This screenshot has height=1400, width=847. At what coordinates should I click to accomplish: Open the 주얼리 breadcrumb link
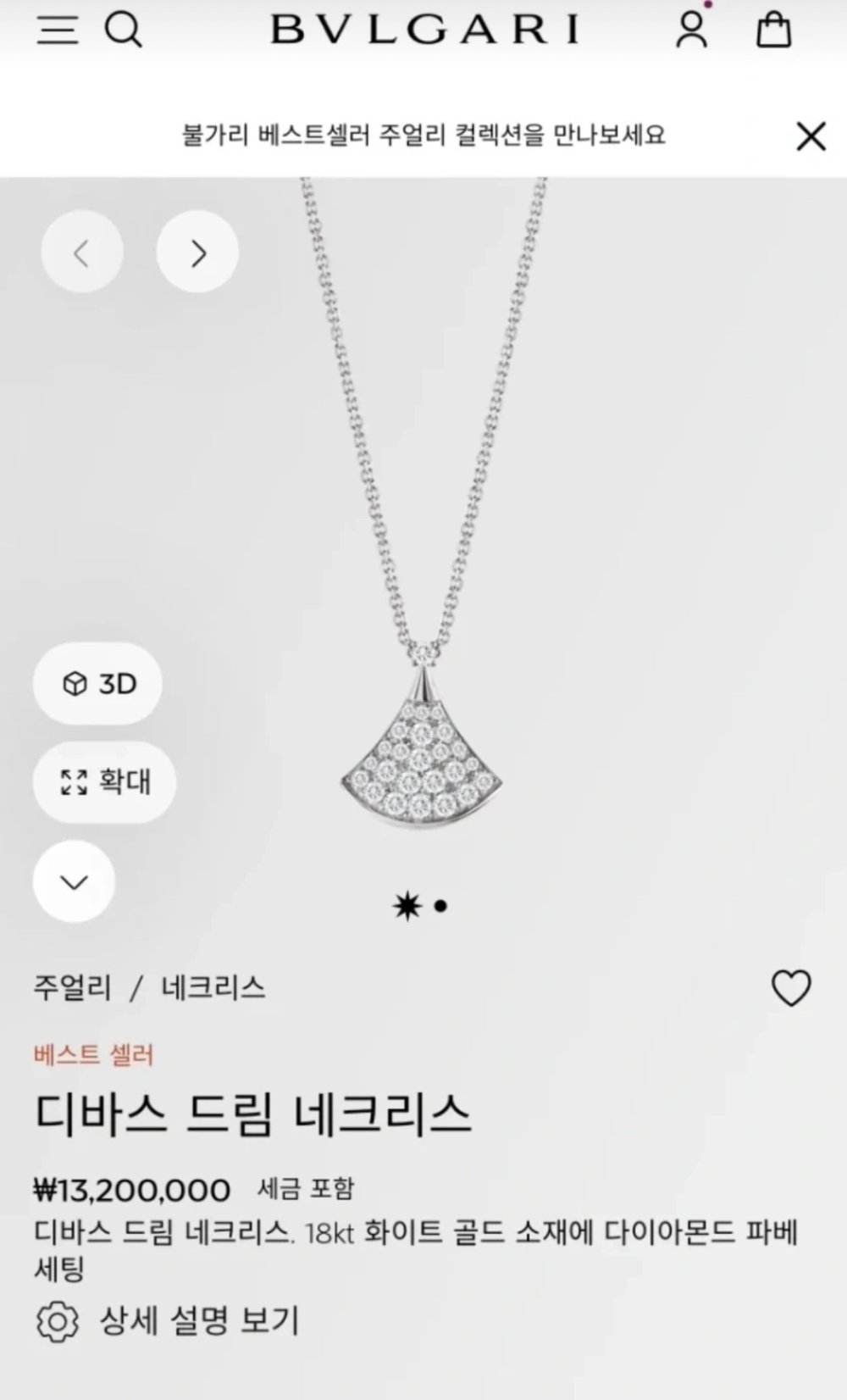click(72, 988)
